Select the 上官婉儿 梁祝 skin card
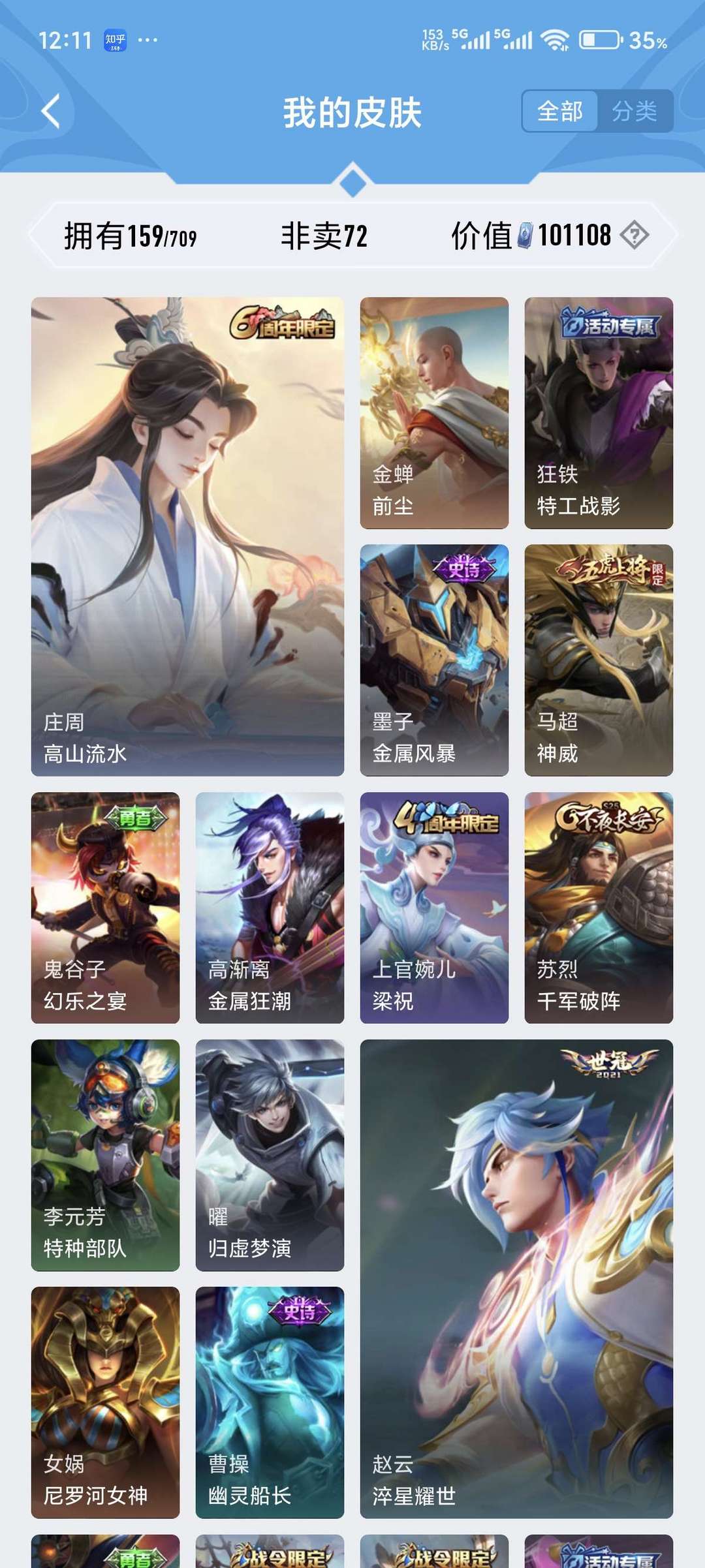The image size is (705, 1568). (434, 908)
